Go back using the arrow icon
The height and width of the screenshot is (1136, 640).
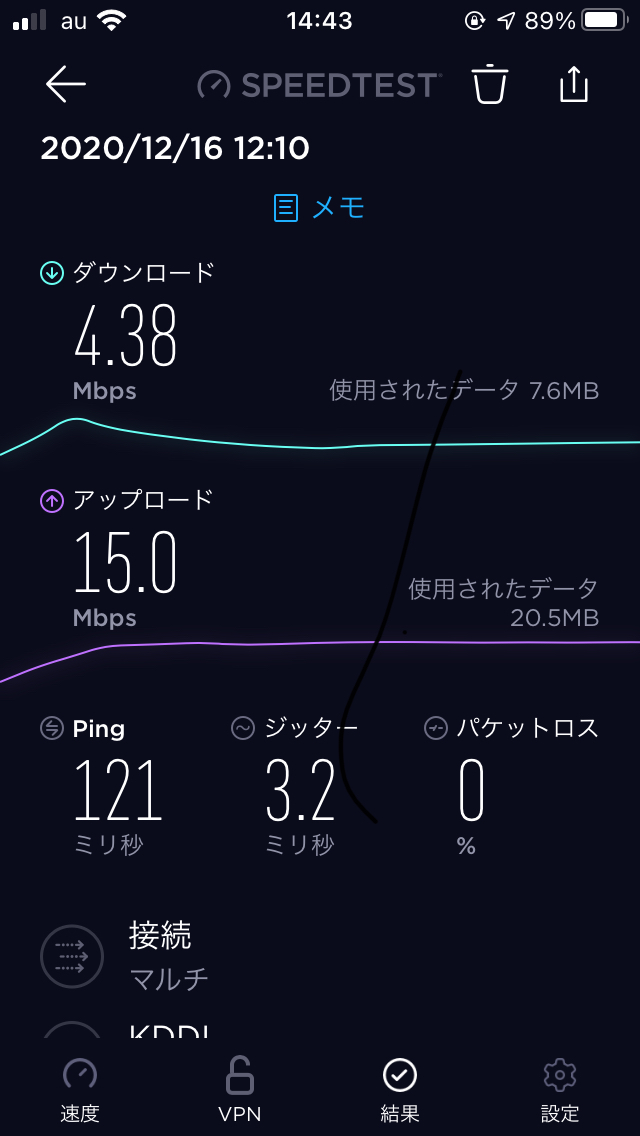coord(66,85)
